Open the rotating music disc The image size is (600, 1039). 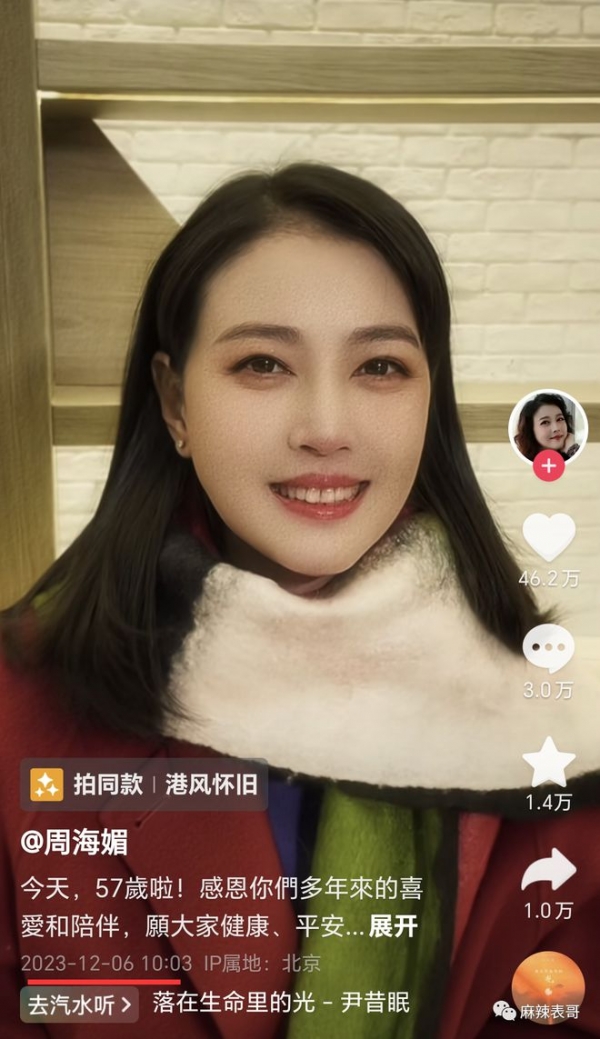(x=549, y=987)
